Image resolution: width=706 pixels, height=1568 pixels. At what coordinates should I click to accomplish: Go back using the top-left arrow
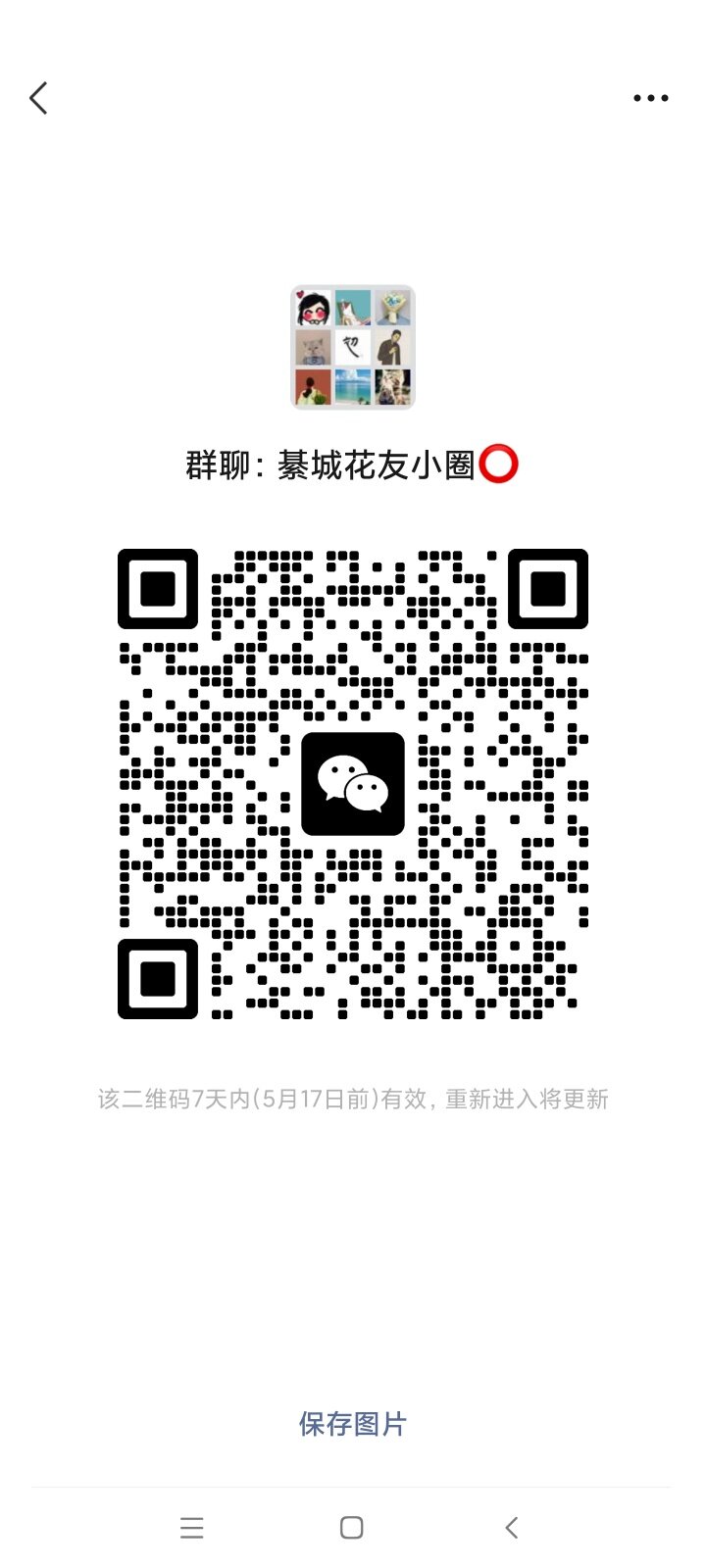click(39, 98)
